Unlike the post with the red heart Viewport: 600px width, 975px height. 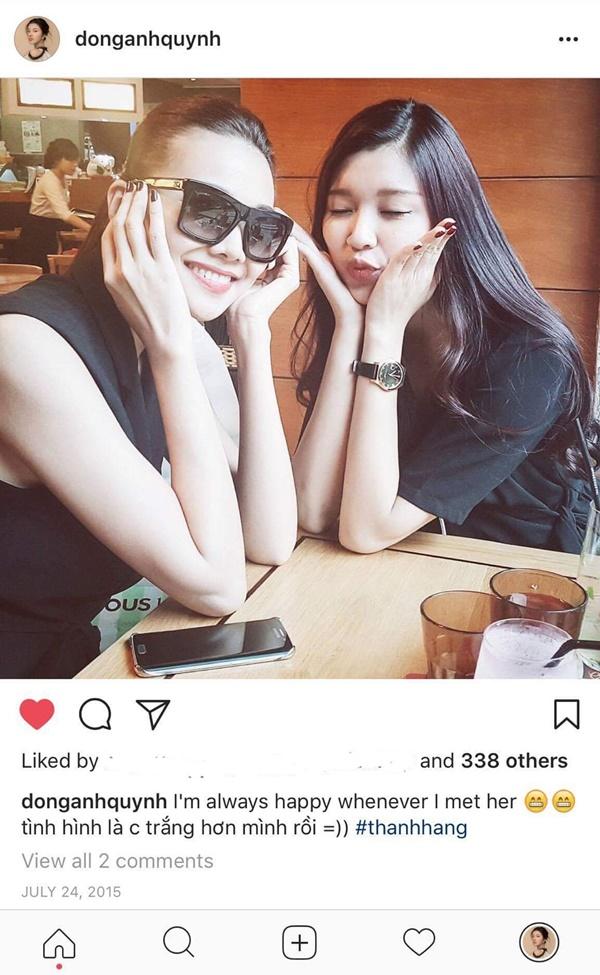(x=37, y=713)
